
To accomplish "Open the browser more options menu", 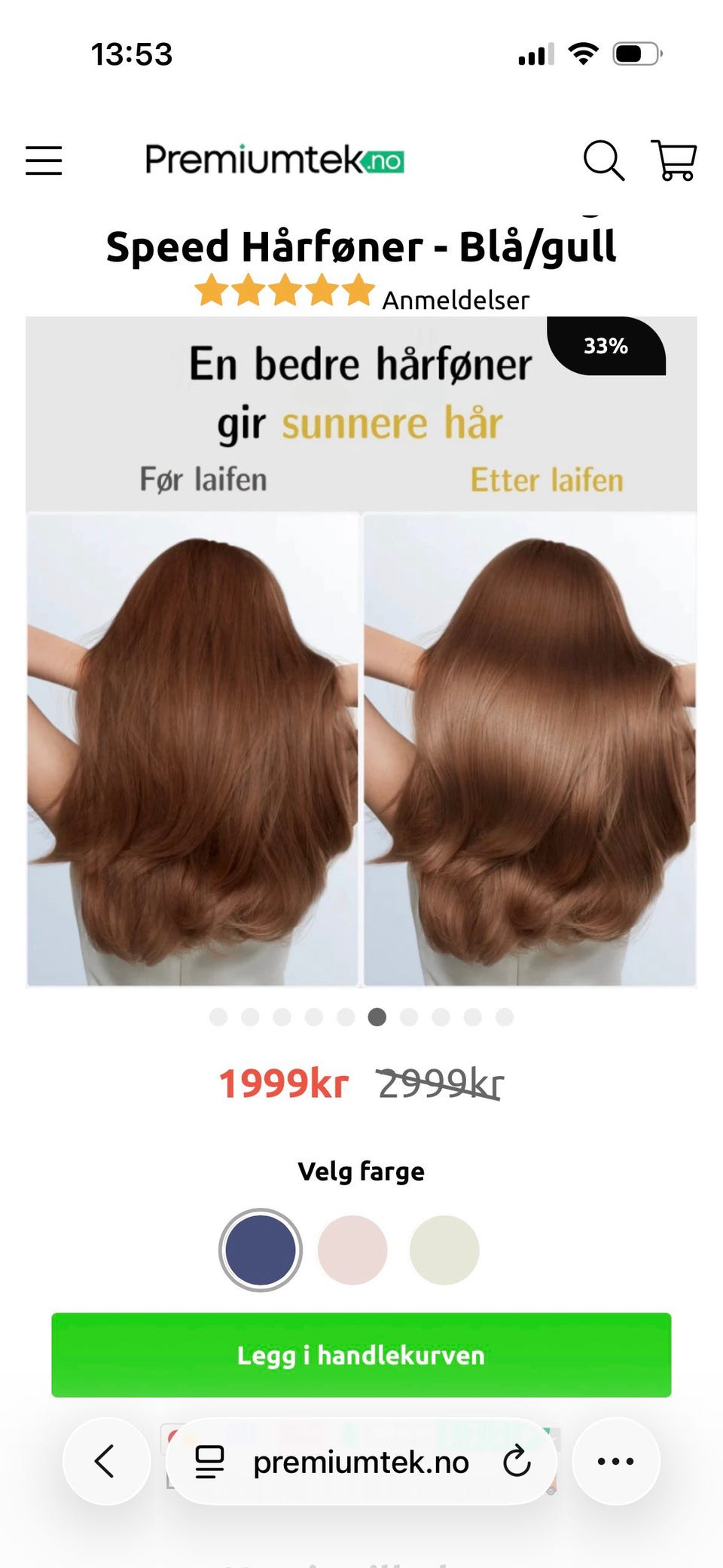I will pos(616,1461).
